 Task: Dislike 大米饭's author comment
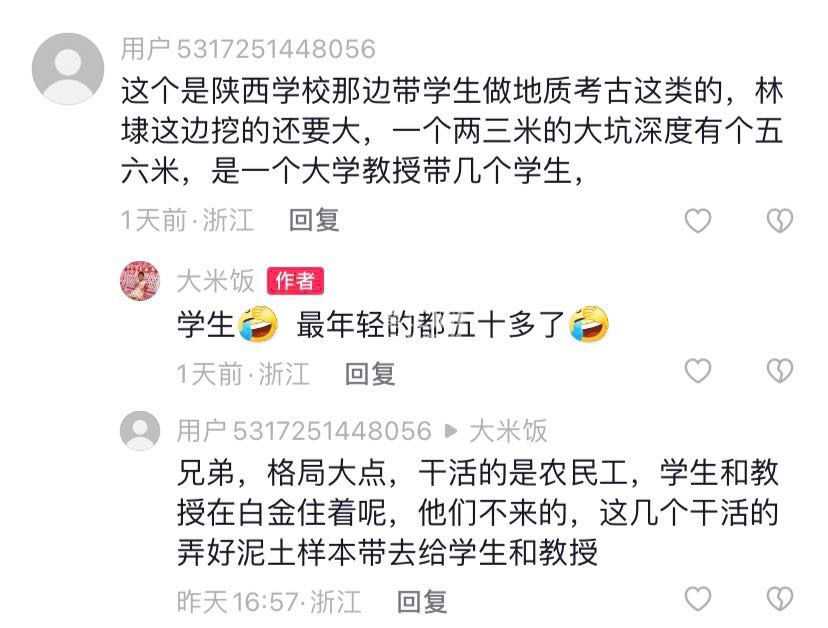click(x=779, y=372)
